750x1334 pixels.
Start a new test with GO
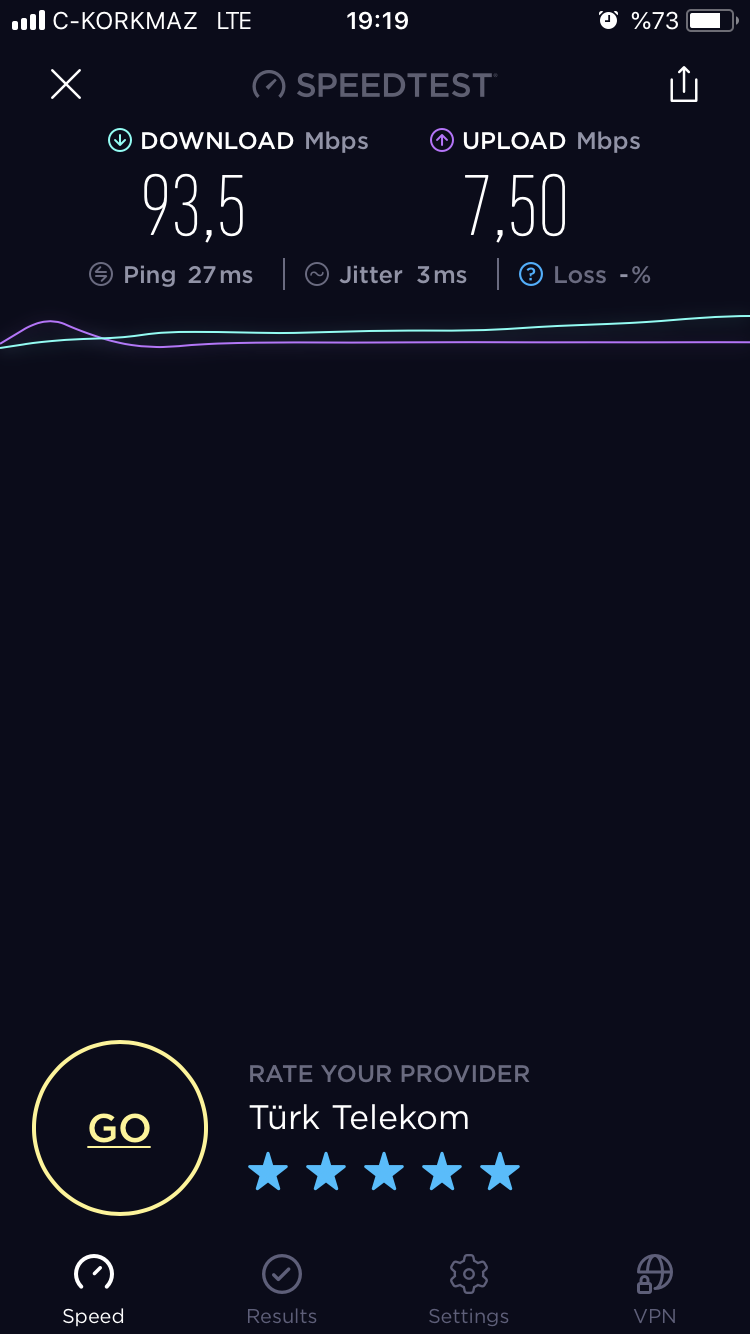coord(120,1128)
